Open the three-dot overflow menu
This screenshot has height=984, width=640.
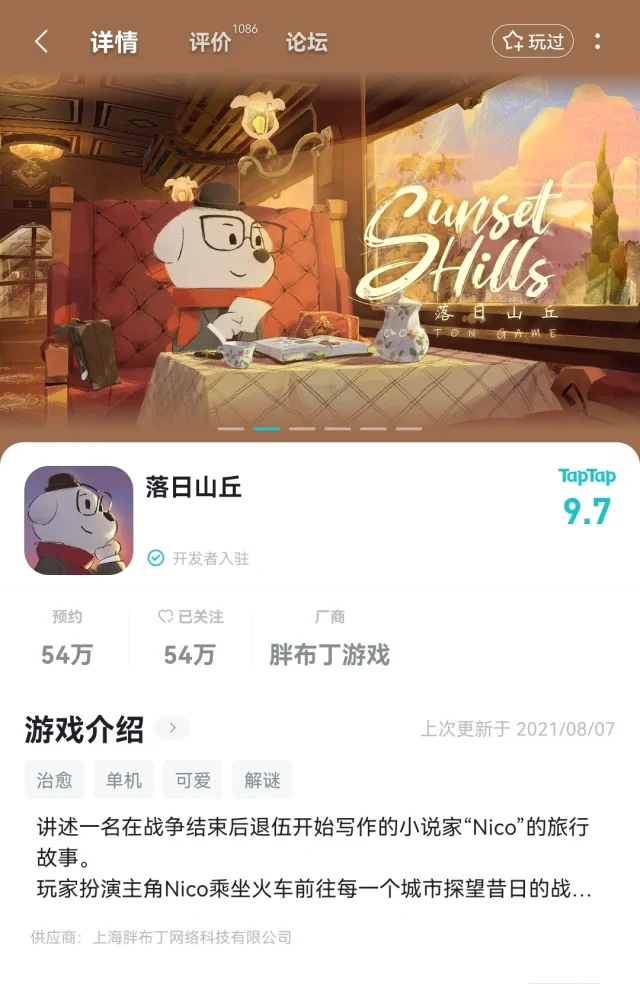597,42
